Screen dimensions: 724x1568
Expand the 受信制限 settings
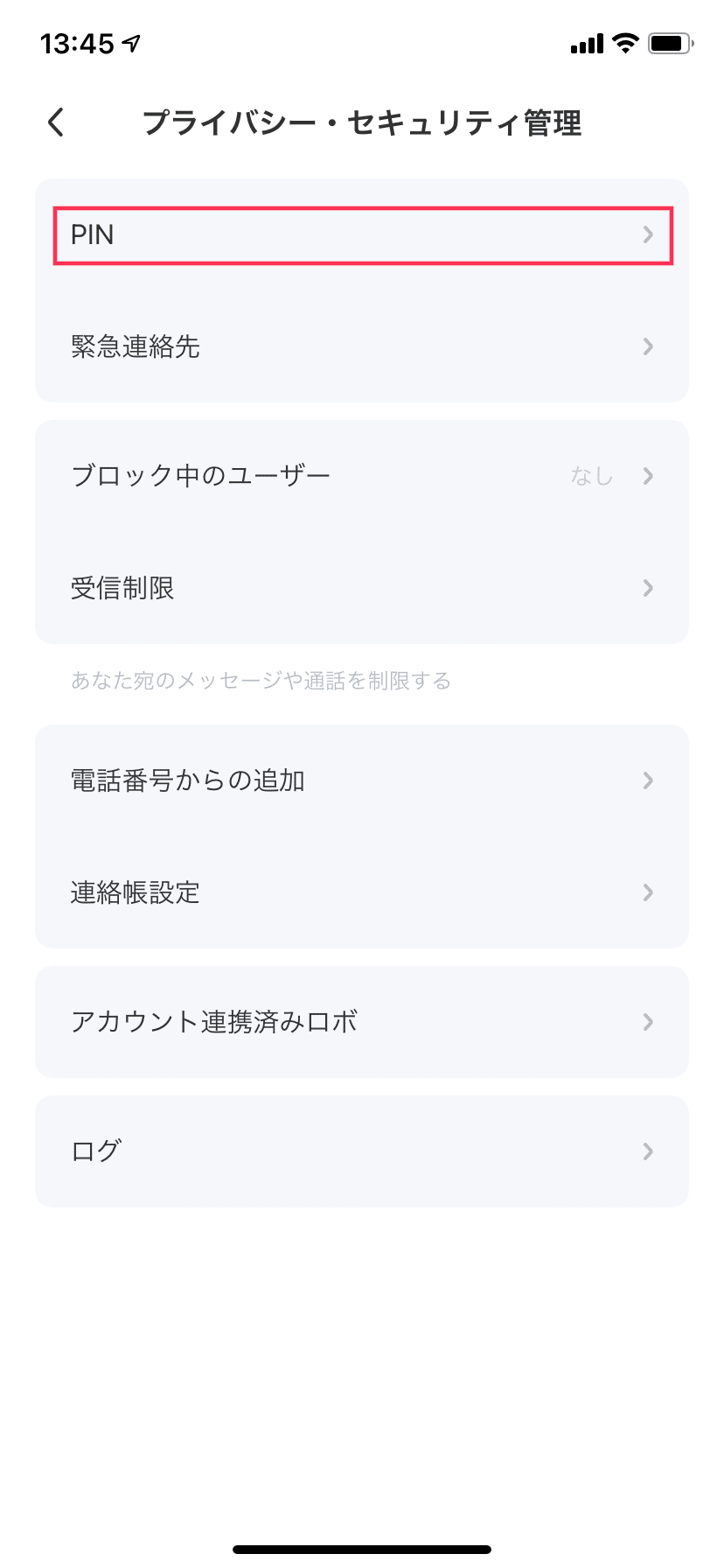(362, 588)
